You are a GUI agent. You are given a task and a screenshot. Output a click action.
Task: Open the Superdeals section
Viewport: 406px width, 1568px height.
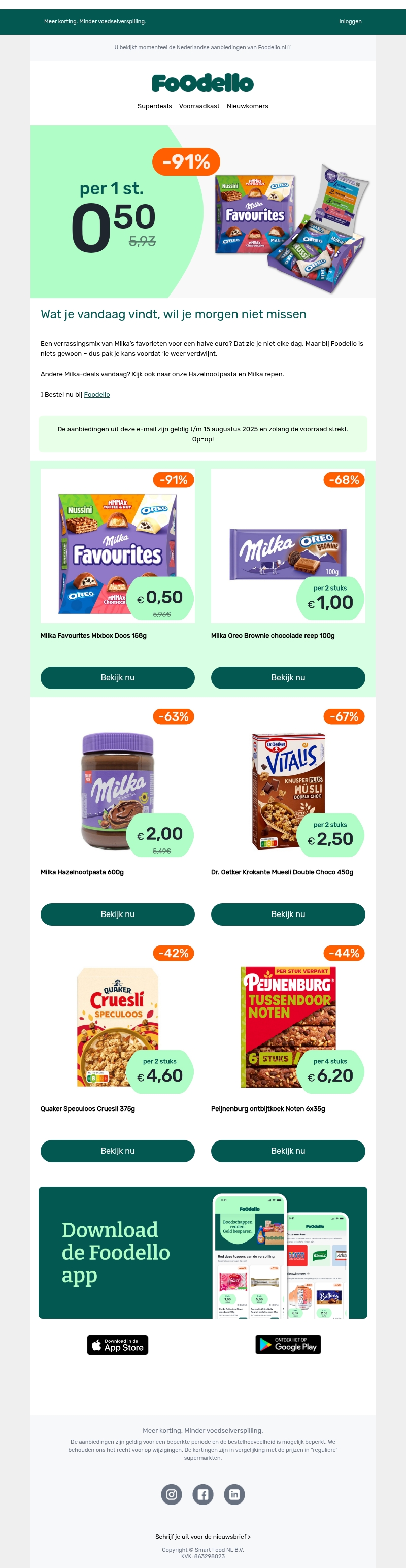pyautogui.click(x=155, y=106)
